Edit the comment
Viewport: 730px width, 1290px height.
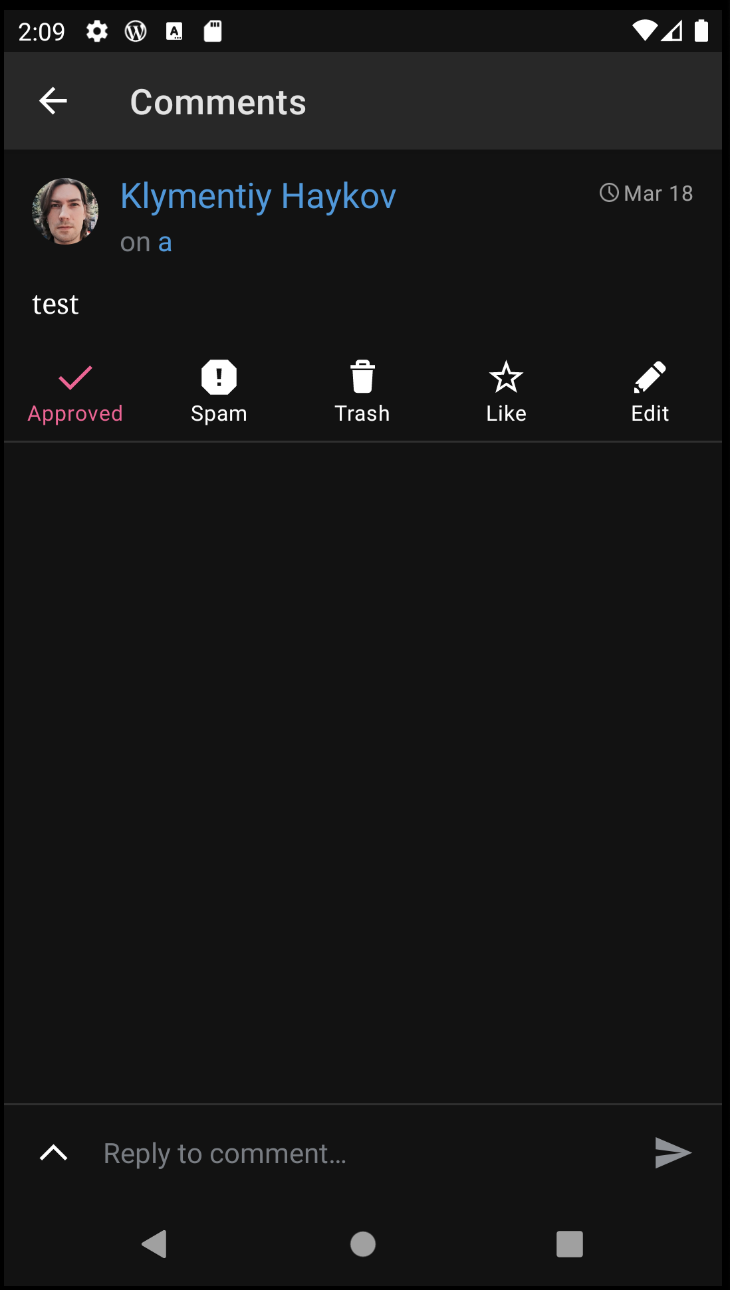[x=650, y=393]
